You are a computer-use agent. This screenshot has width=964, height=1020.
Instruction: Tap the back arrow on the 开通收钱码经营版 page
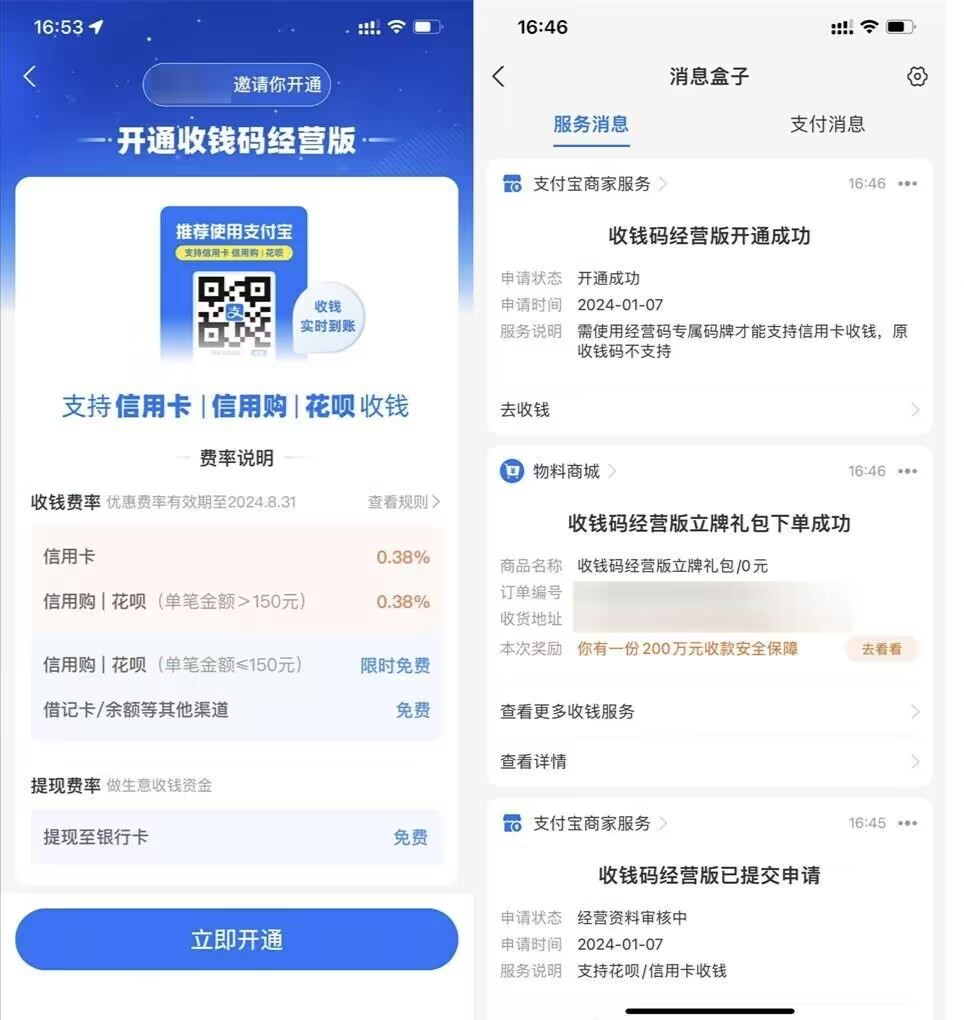(x=29, y=75)
